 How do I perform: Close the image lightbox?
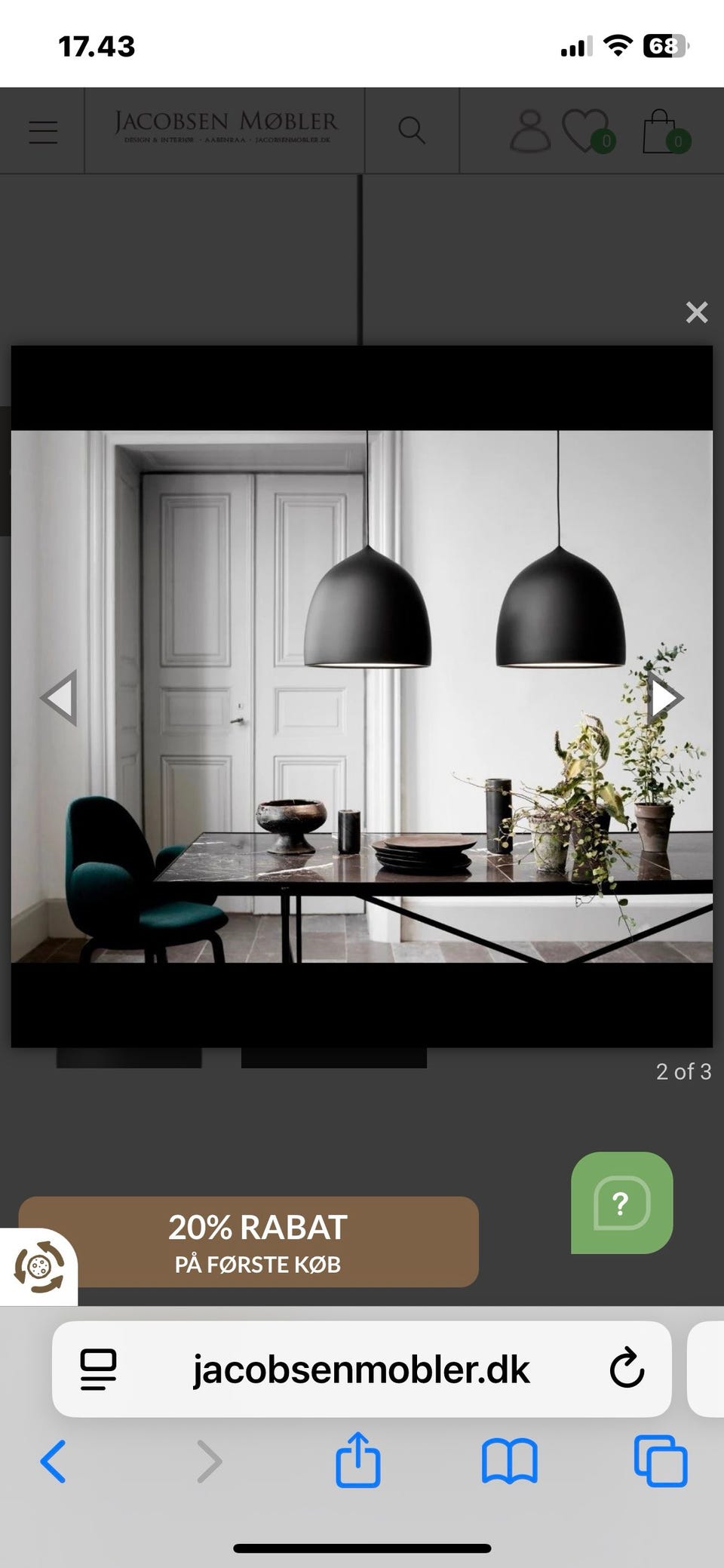coord(695,312)
